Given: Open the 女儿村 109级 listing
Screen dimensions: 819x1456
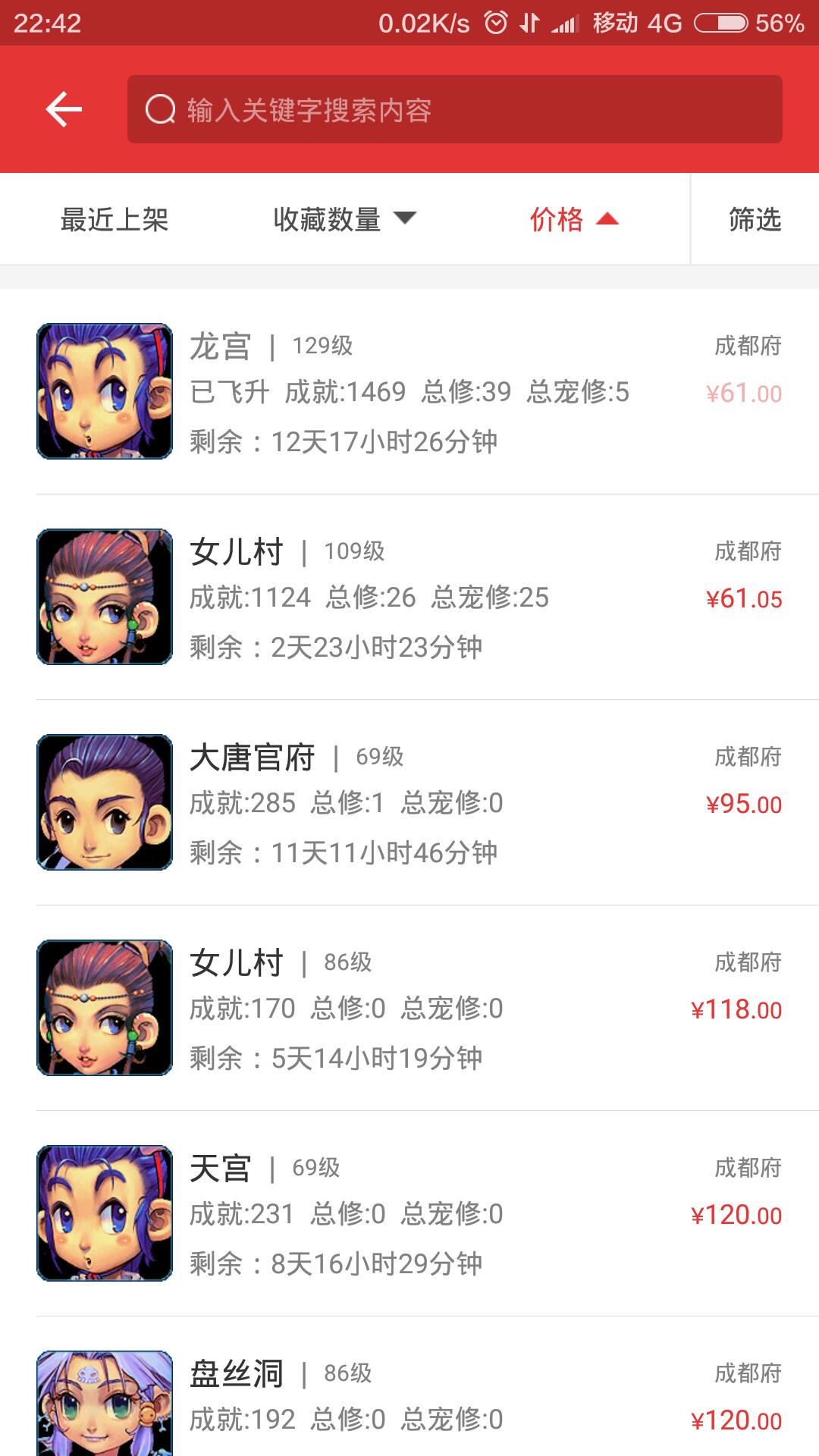Looking at the screenshot, I should (x=409, y=598).
